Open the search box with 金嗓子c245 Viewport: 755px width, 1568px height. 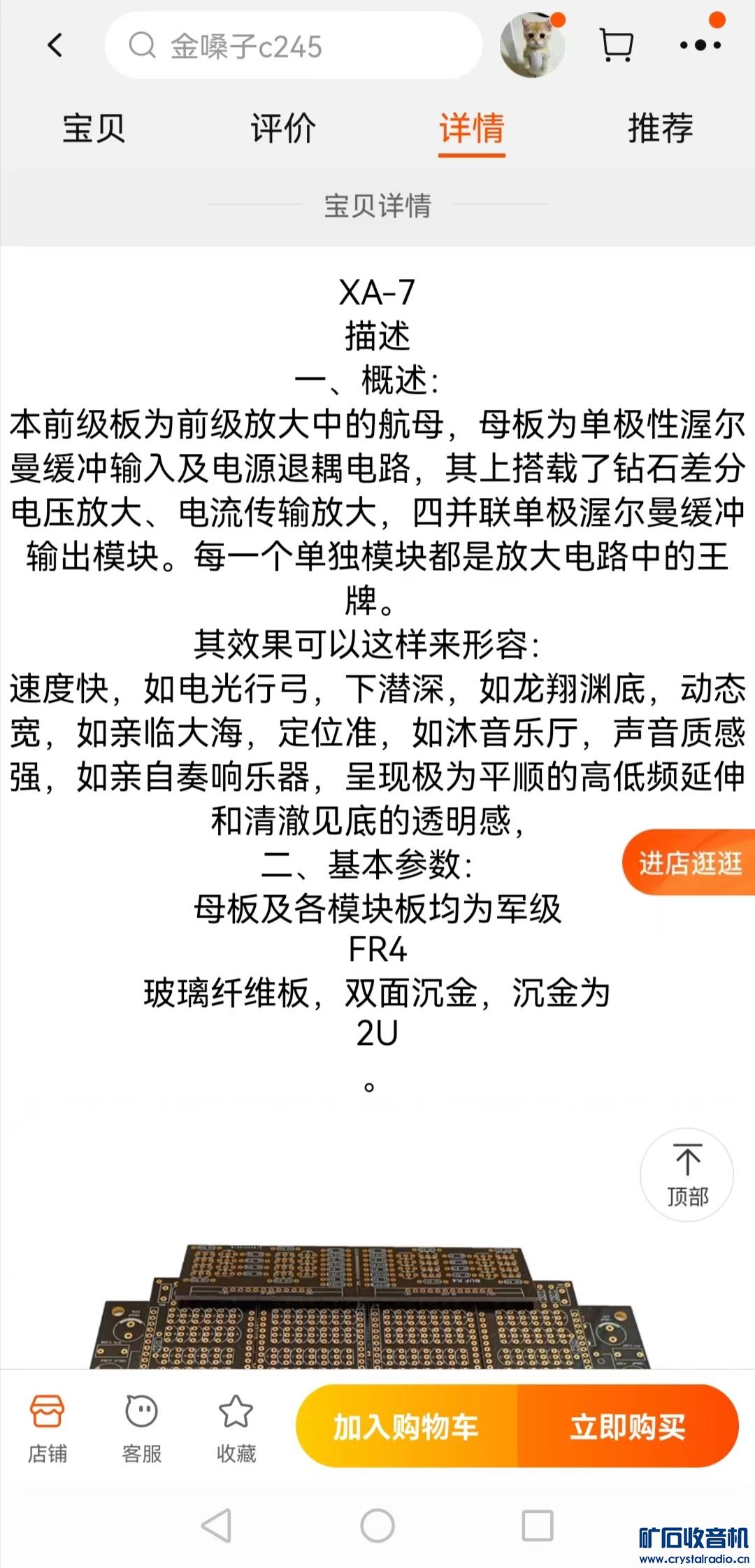point(294,46)
